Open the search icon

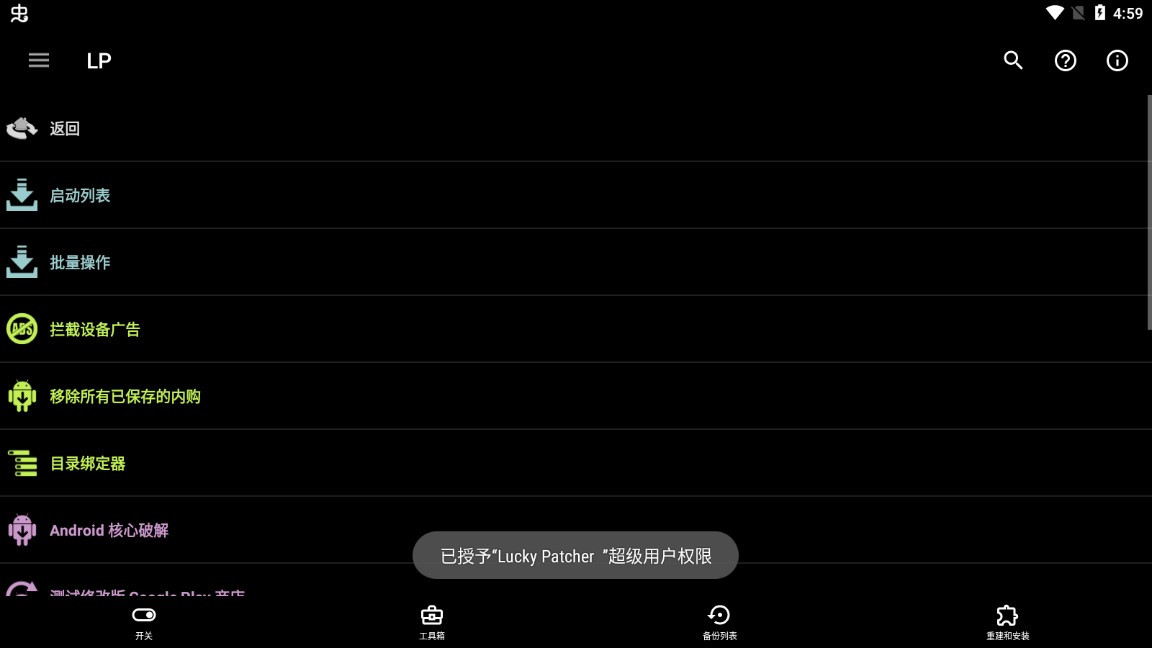click(x=1013, y=61)
